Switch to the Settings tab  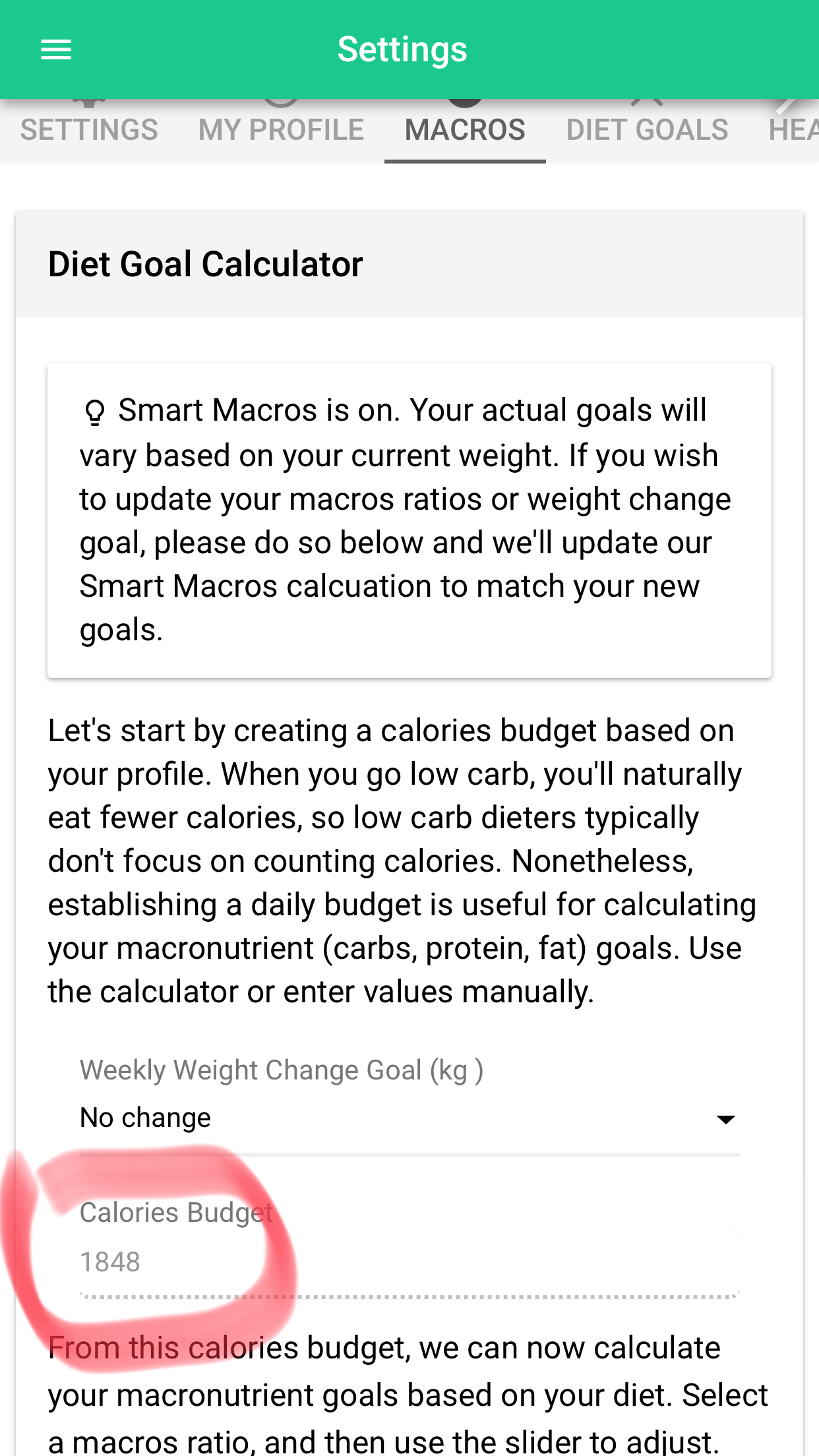[89, 130]
